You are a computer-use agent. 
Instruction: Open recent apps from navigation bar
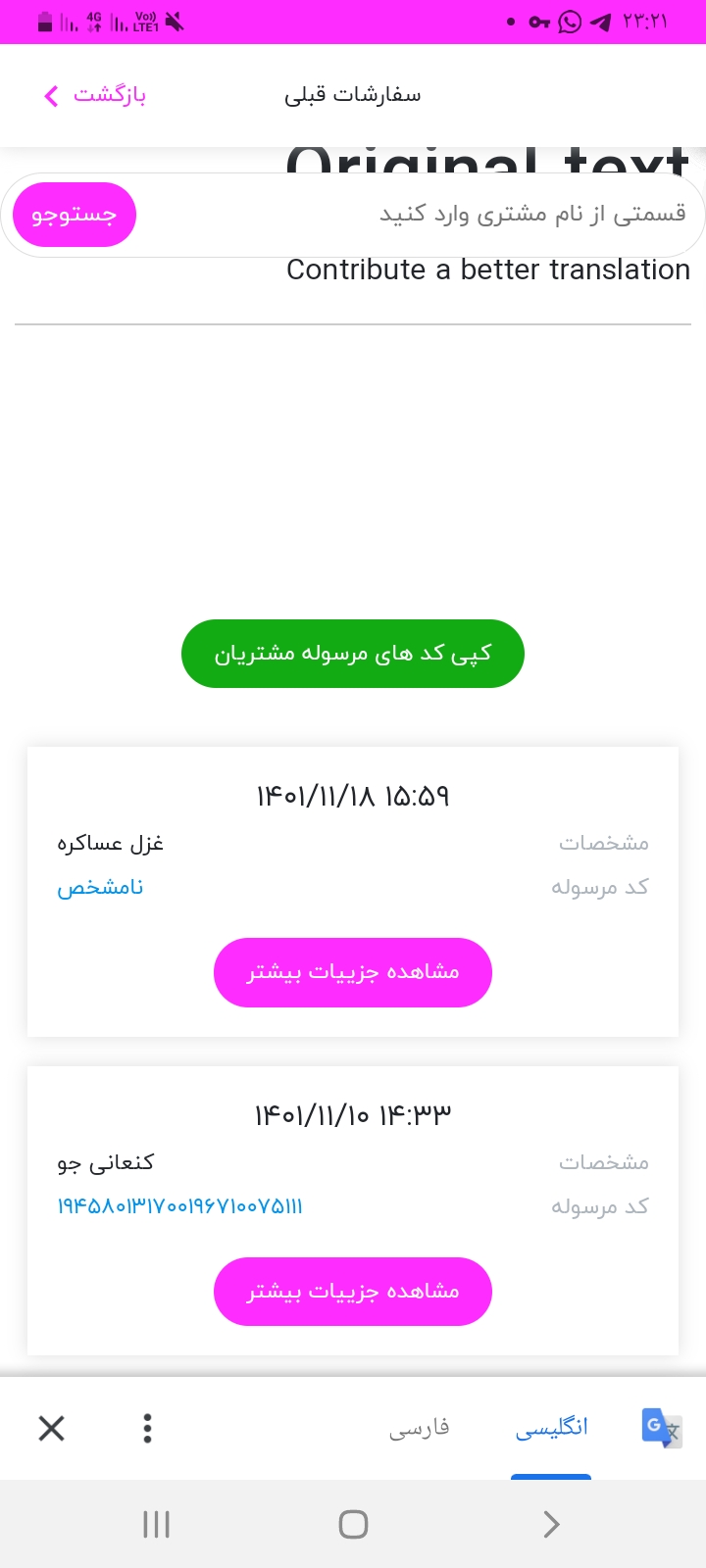pyautogui.click(x=157, y=1524)
